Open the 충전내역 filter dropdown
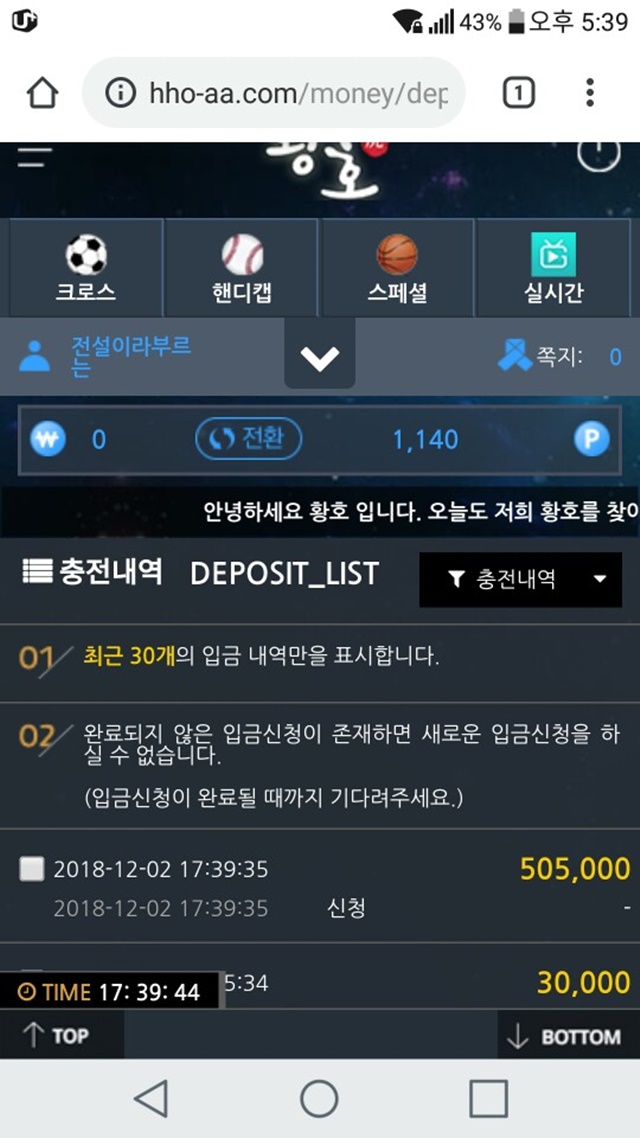 click(520, 579)
